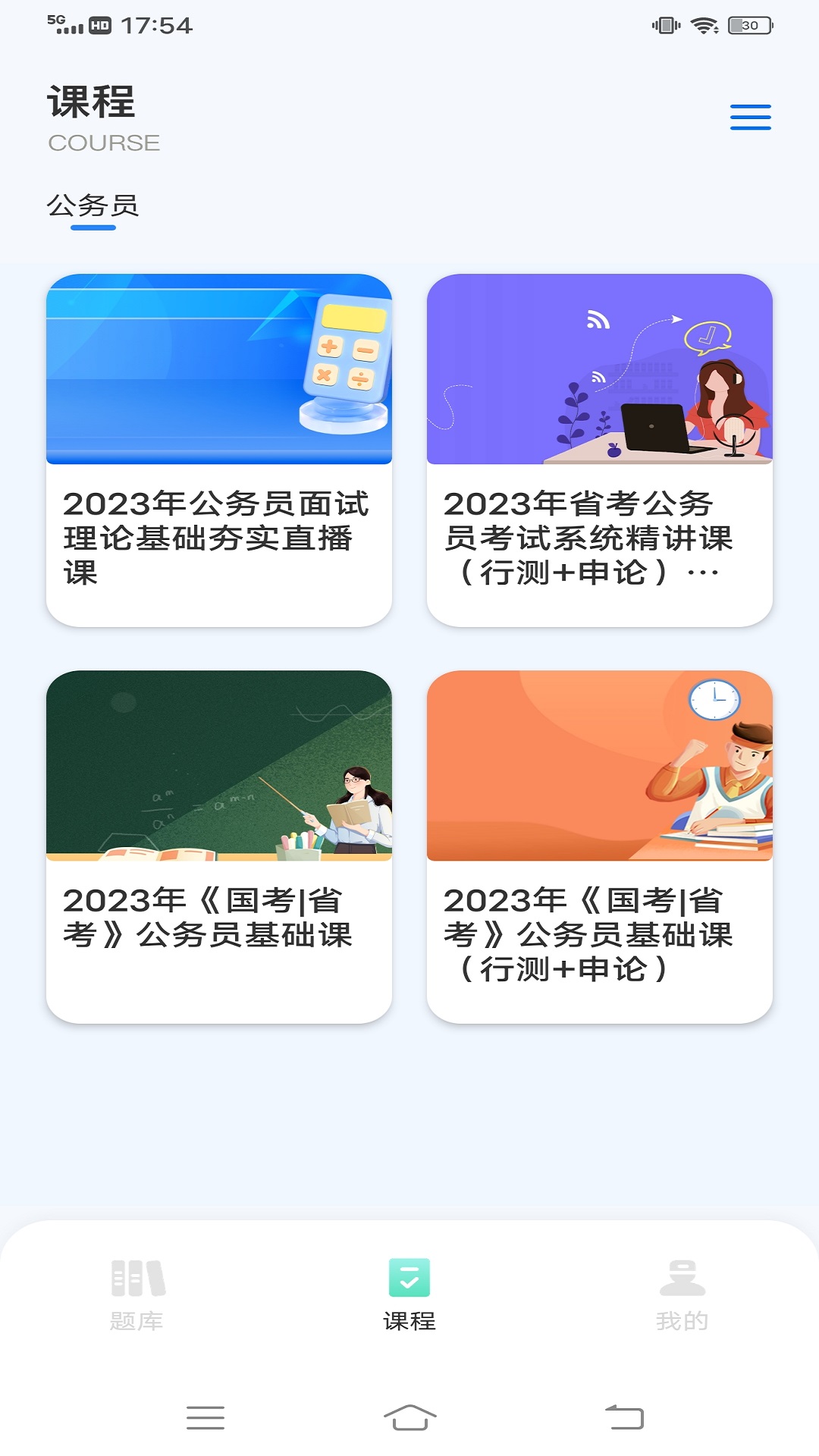Open the hamburger menu icon

pos(750,118)
